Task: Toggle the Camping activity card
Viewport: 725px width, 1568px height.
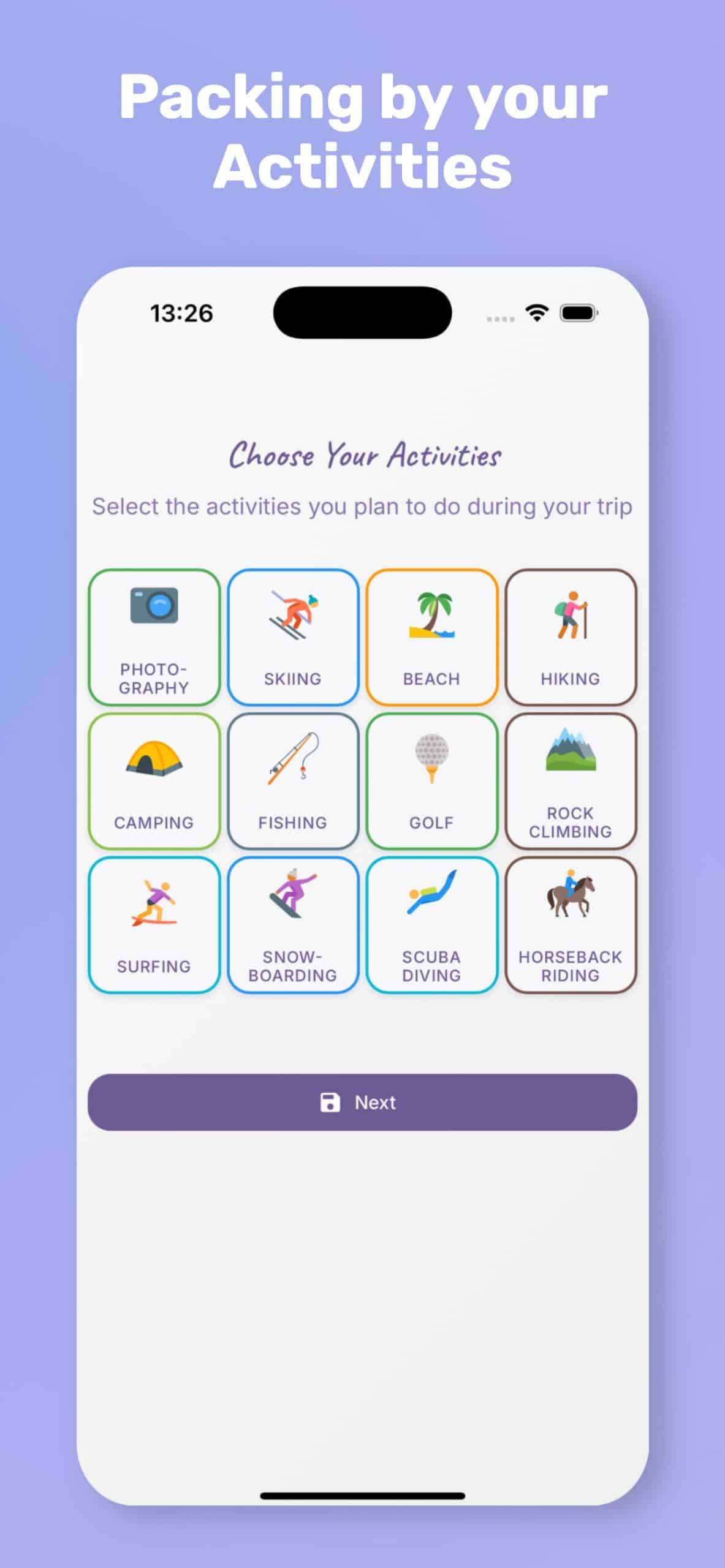Action: (x=154, y=781)
